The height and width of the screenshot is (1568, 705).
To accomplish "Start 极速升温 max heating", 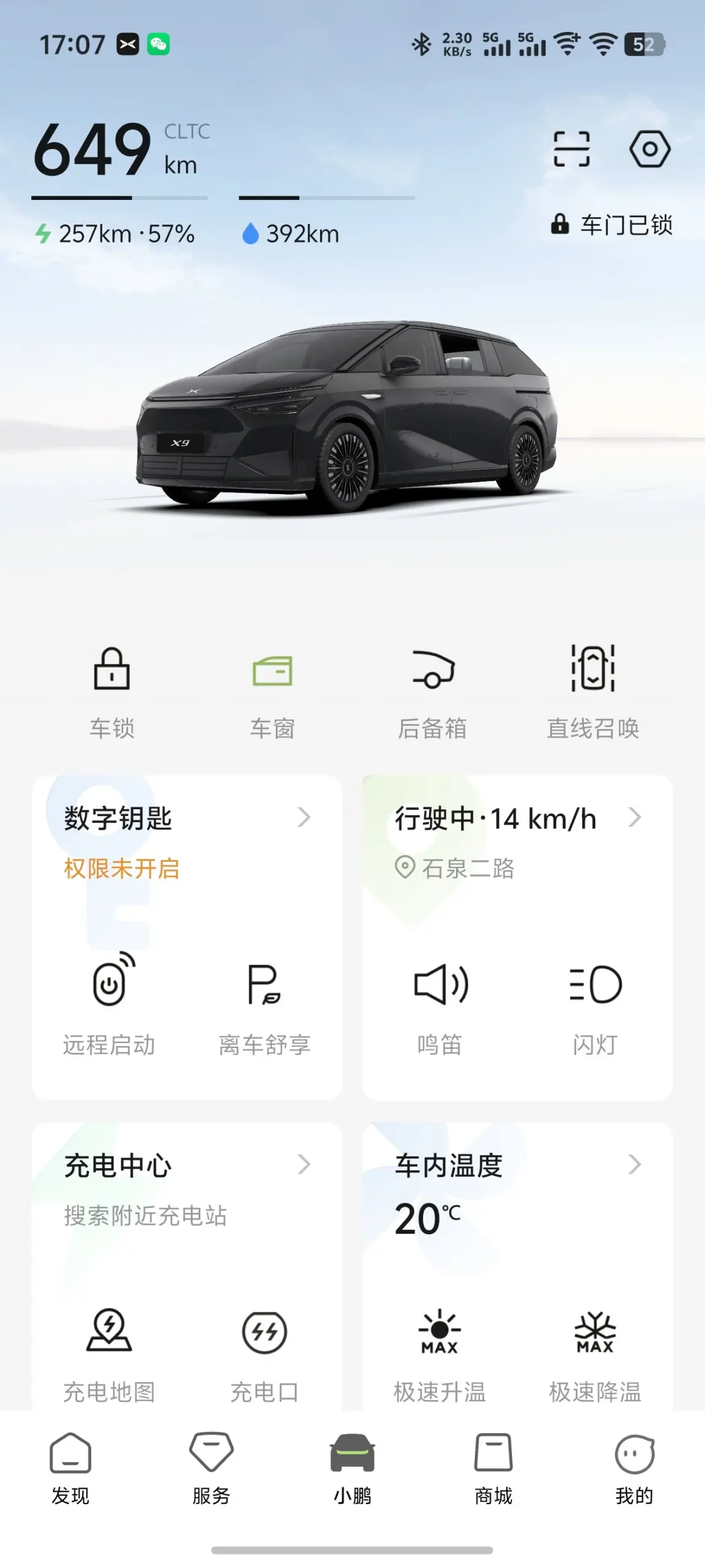I will (440, 1350).
